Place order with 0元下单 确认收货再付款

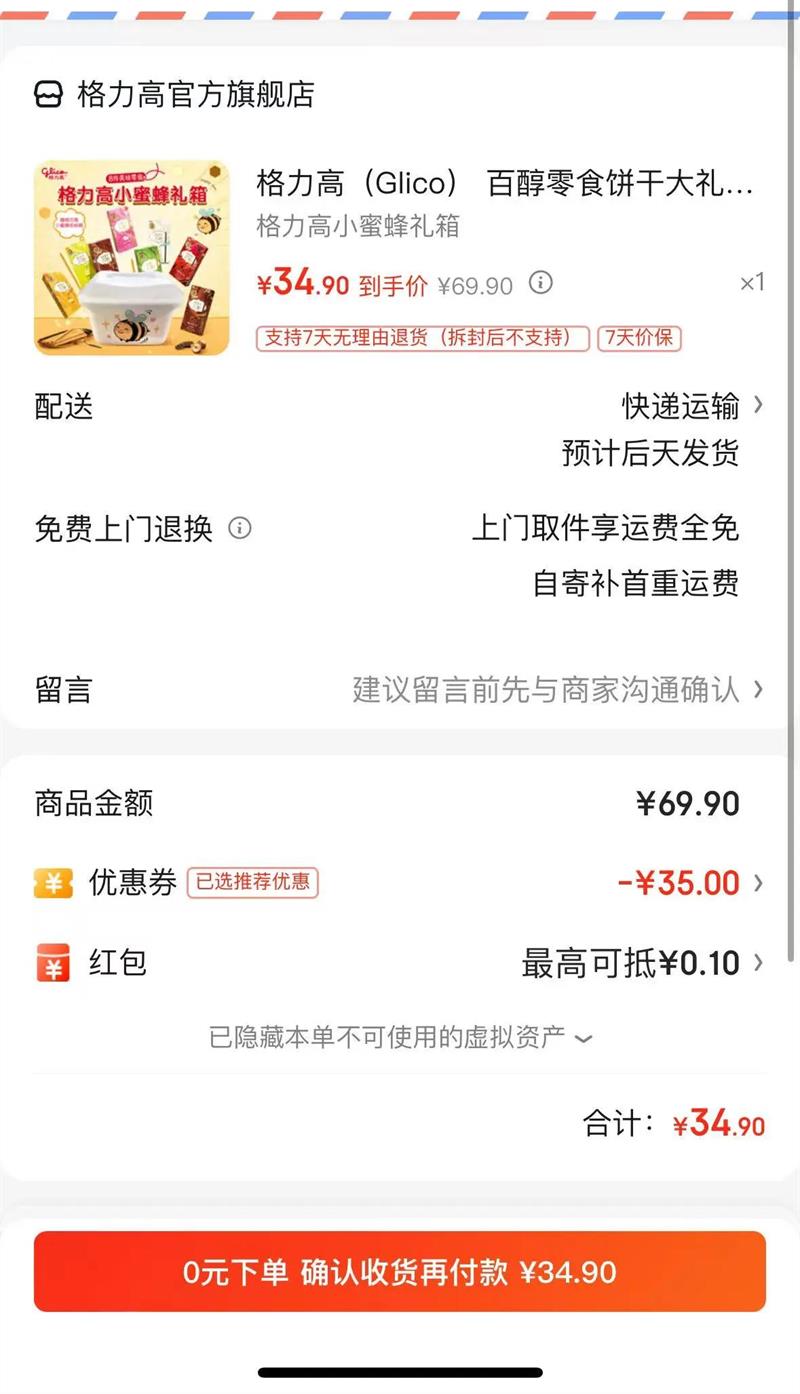[x=400, y=1272]
